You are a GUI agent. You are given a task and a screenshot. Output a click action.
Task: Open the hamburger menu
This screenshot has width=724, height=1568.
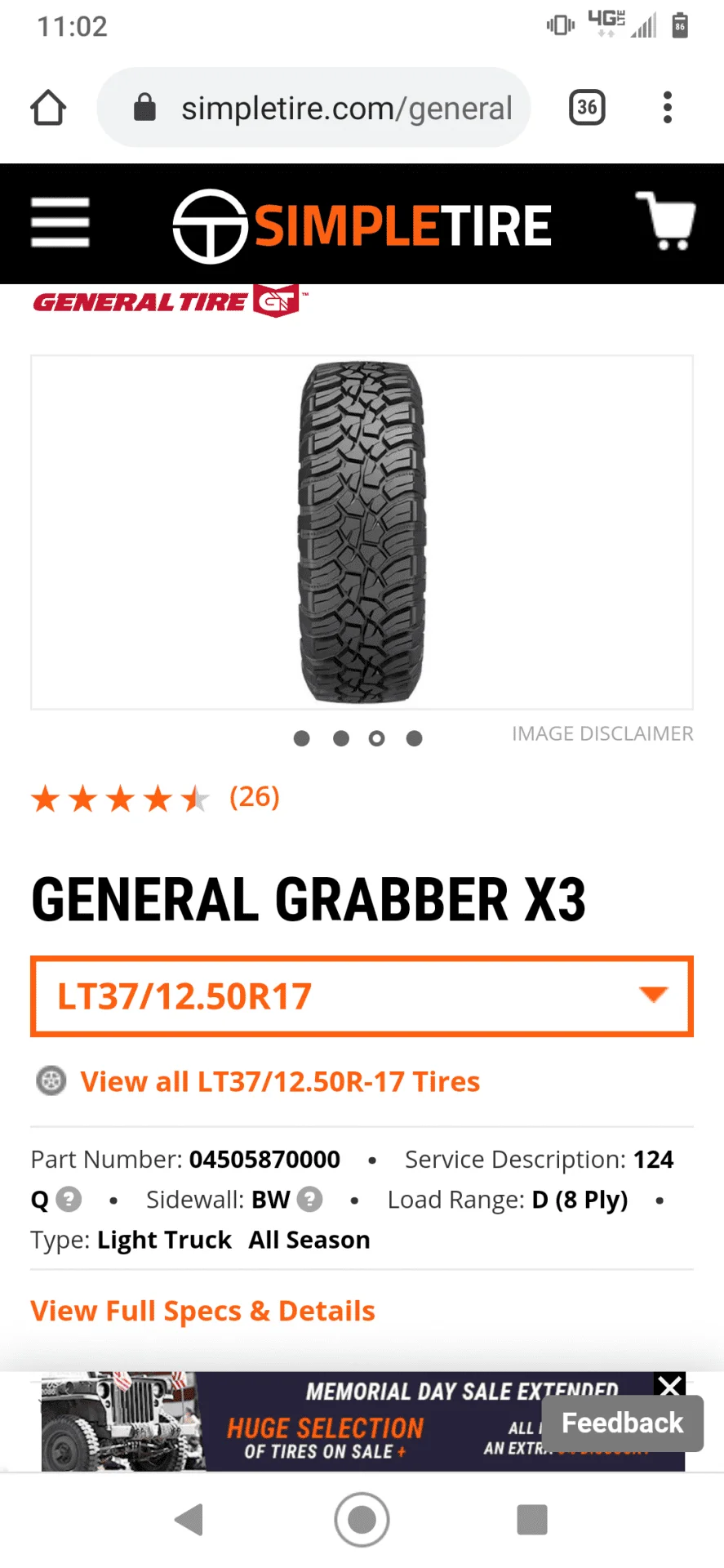(60, 222)
